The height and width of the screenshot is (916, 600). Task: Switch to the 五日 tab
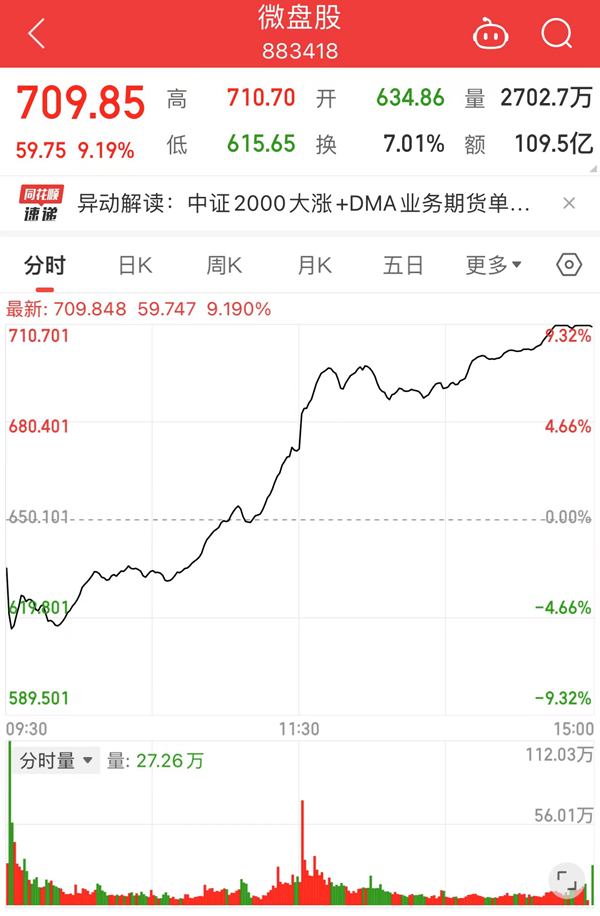coord(403,265)
